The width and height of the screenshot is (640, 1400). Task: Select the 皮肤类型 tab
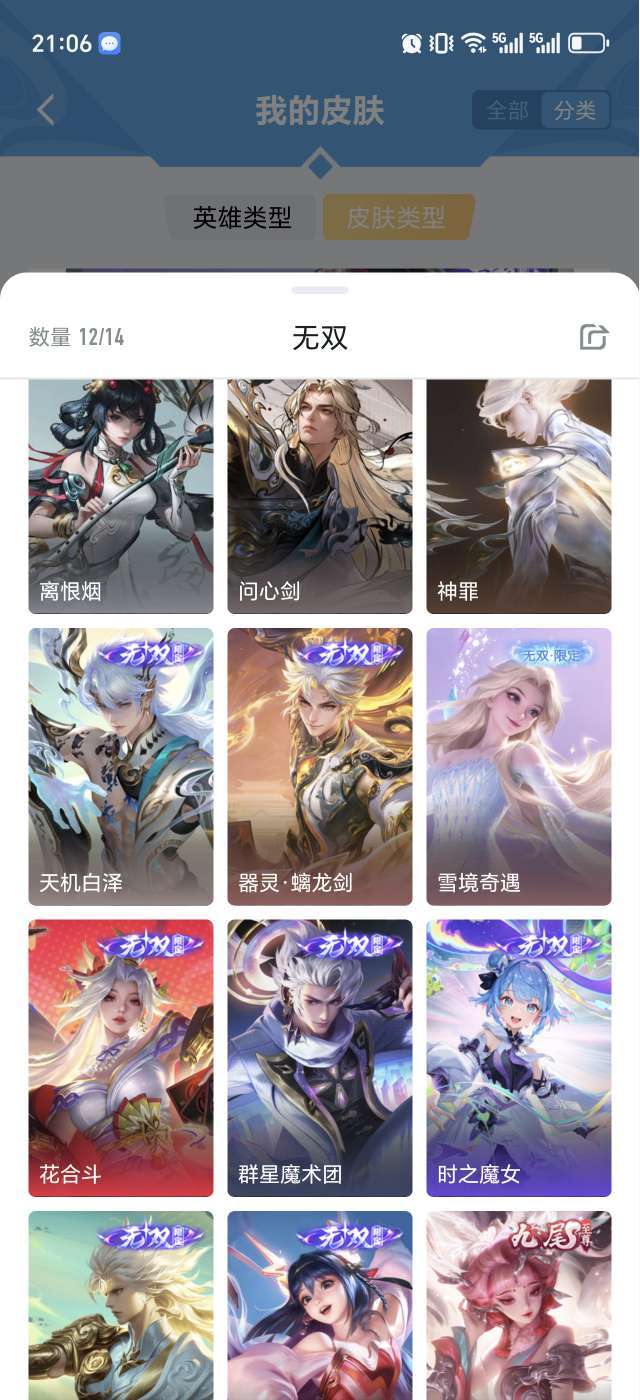coord(396,217)
